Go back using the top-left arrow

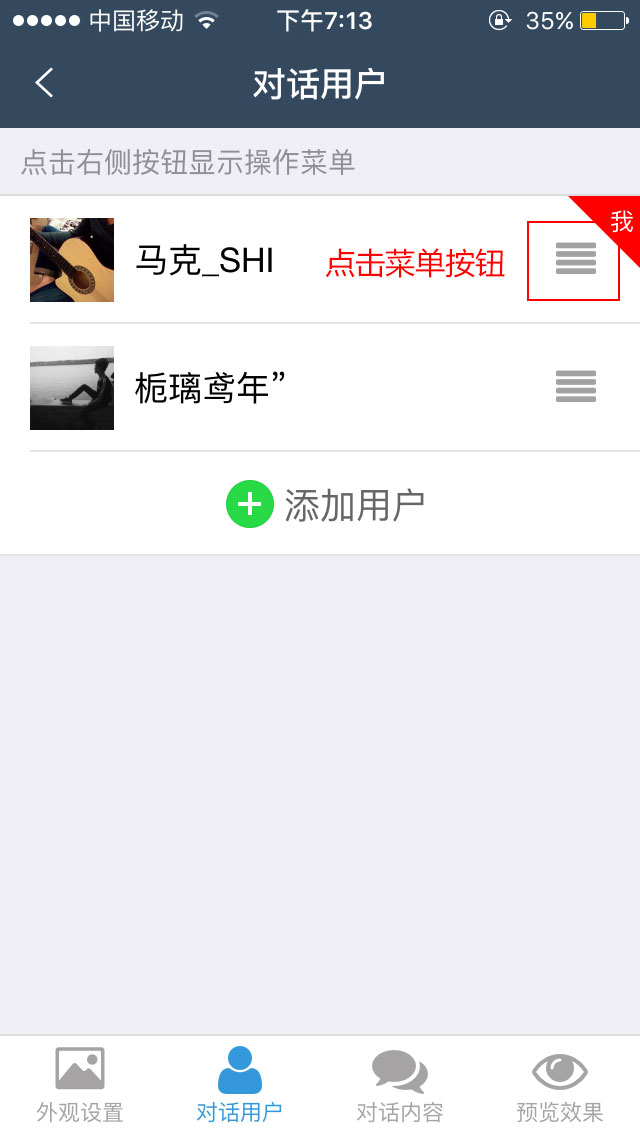(x=44, y=83)
